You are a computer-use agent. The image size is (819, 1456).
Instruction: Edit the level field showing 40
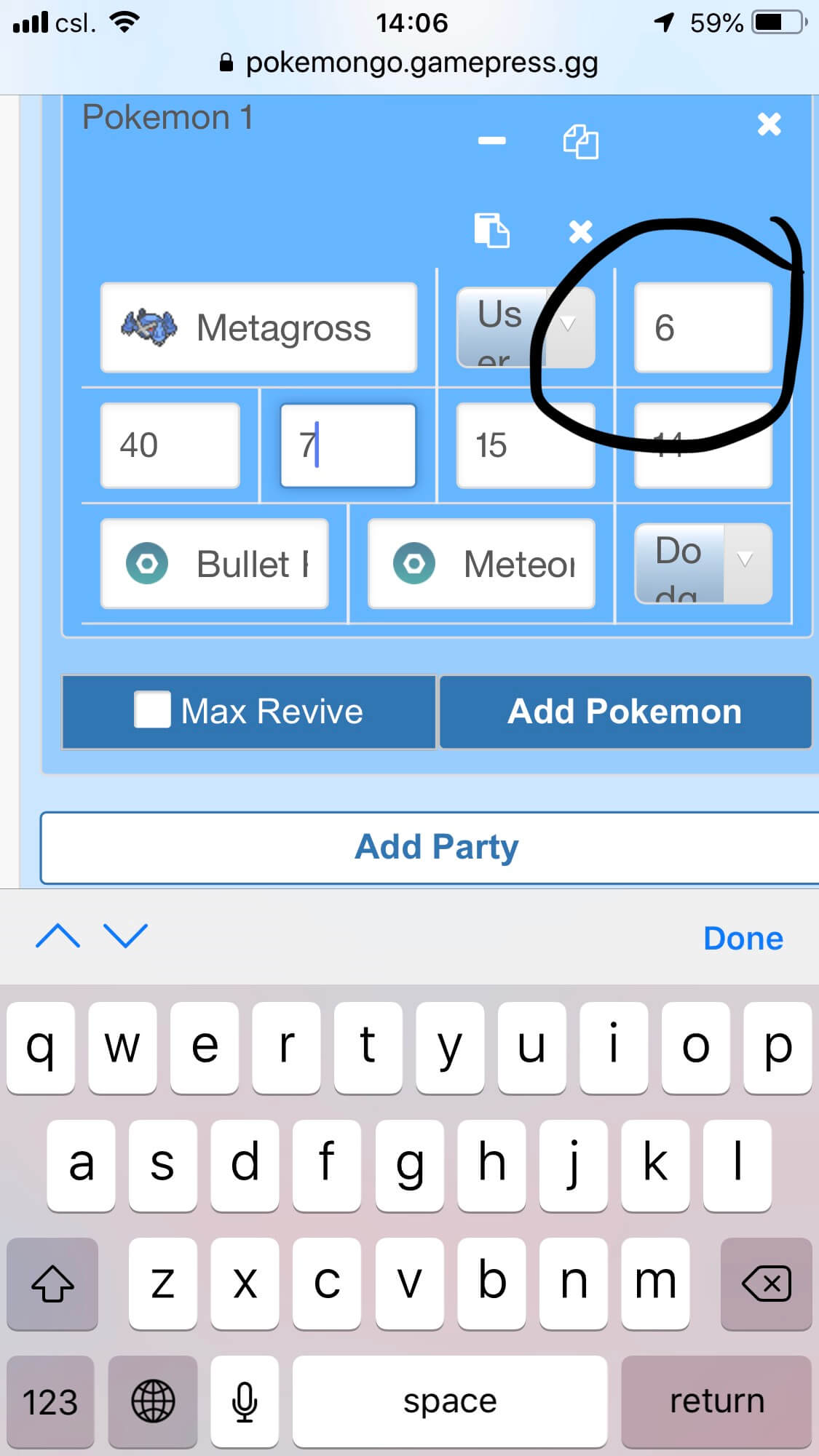pyautogui.click(x=170, y=445)
